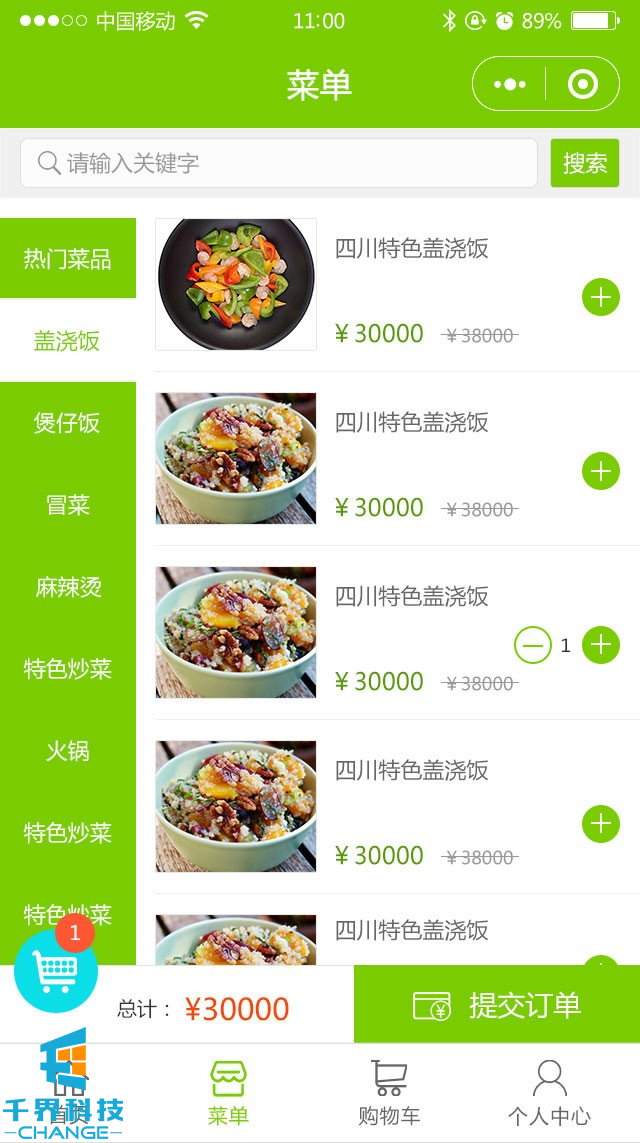640x1143 pixels.
Task: Open the mini program more options menu
Action: tap(510, 84)
